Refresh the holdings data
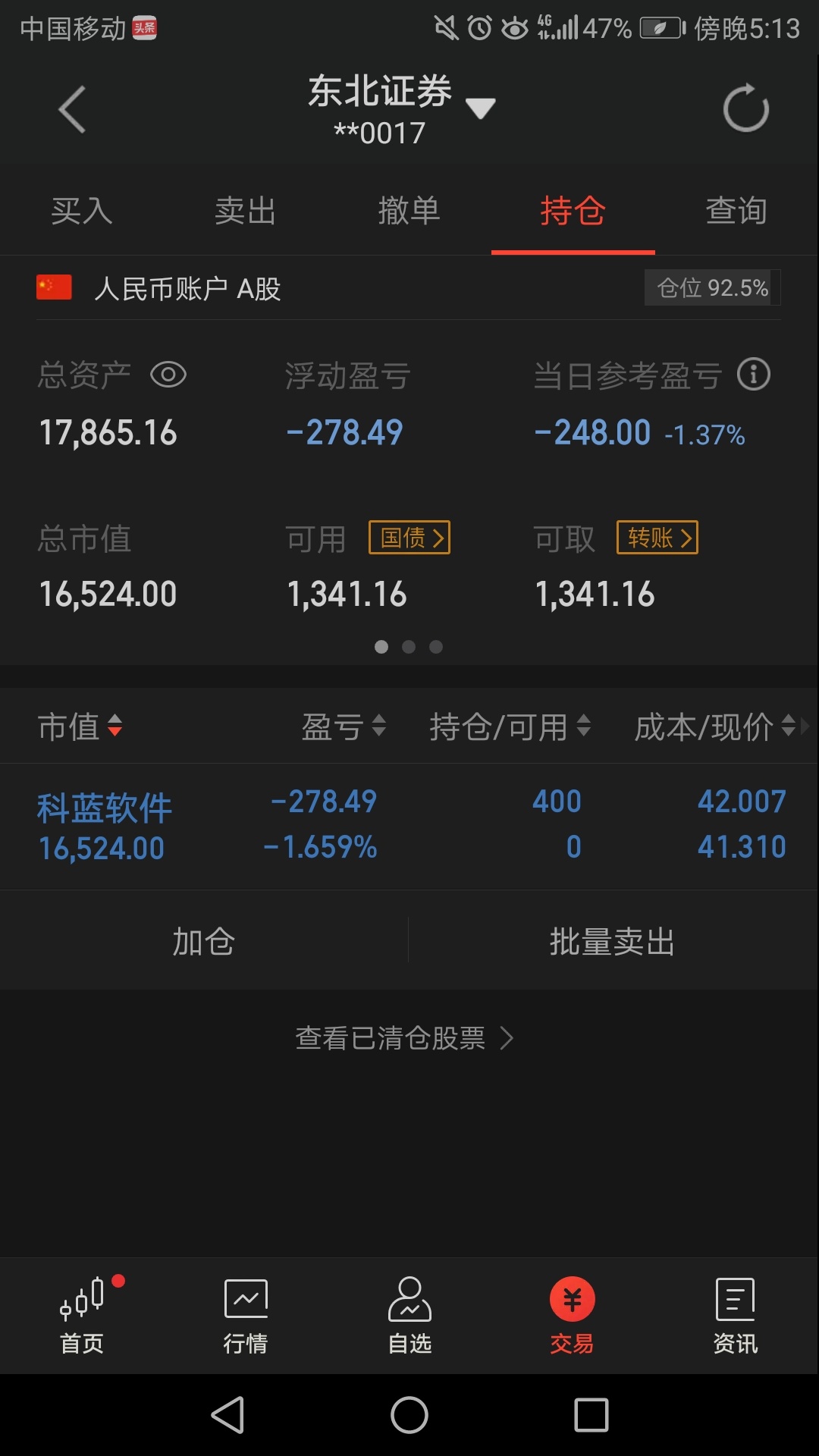The image size is (819, 1456). coord(745,108)
